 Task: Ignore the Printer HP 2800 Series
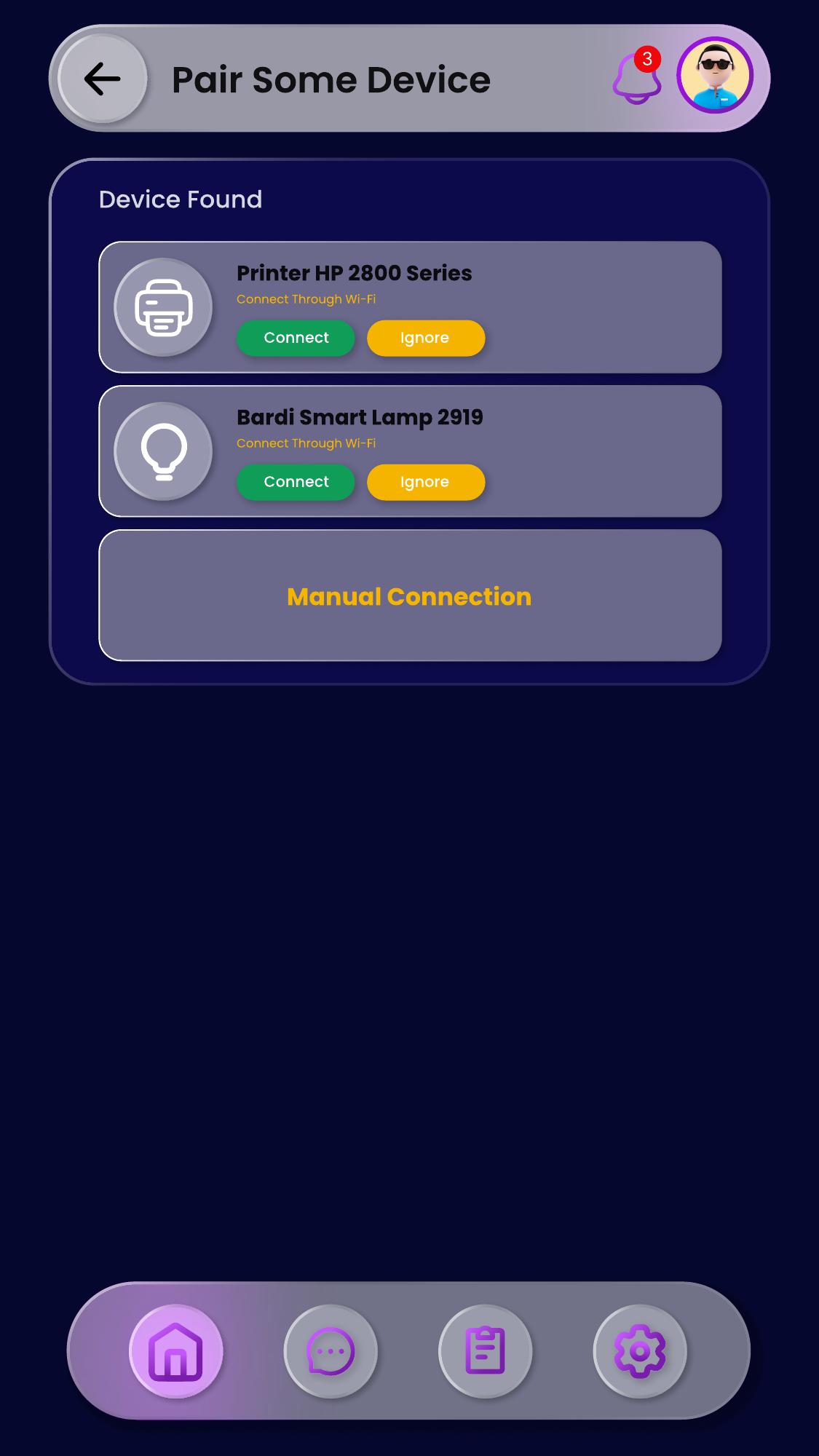(x=425, y=338)
